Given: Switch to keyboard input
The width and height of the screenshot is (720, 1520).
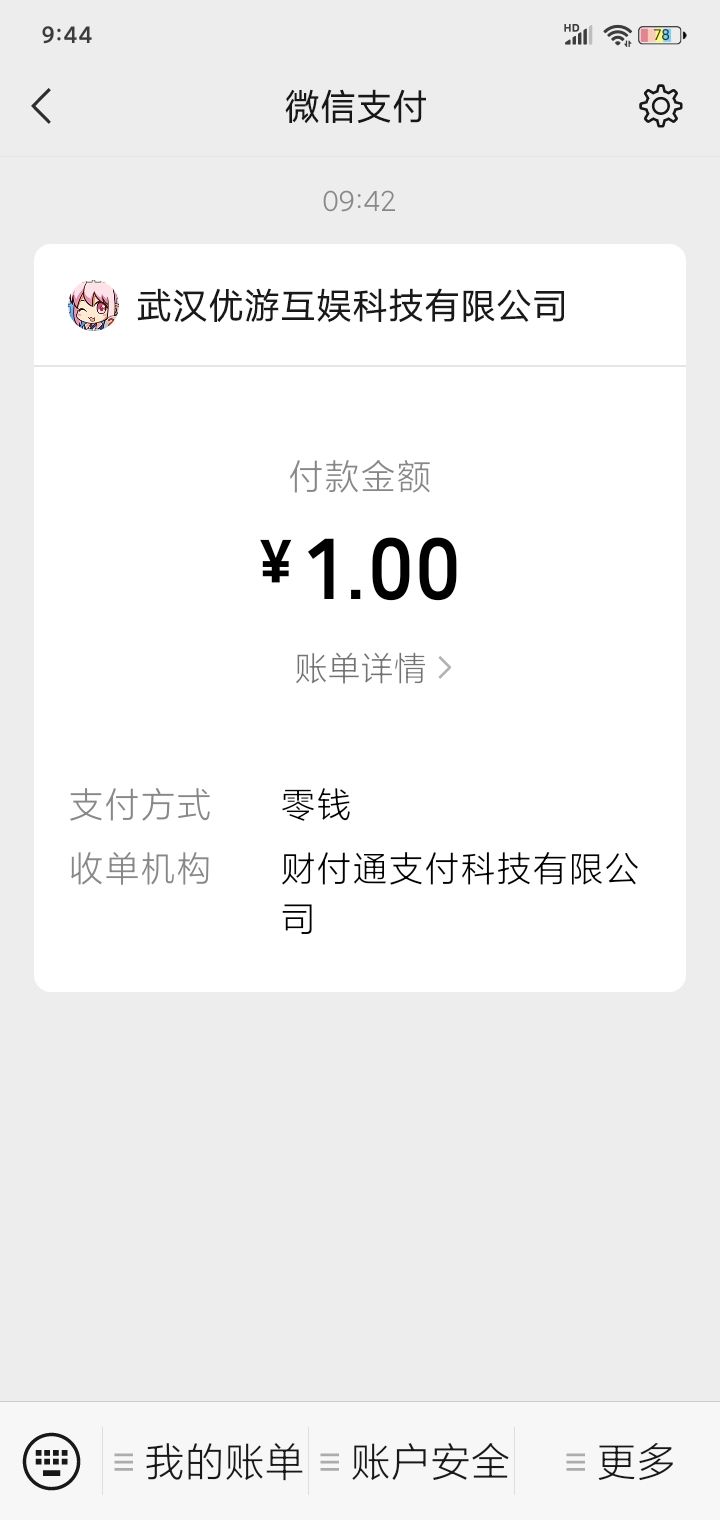Looking at the screenshot, I should 51,1462.
